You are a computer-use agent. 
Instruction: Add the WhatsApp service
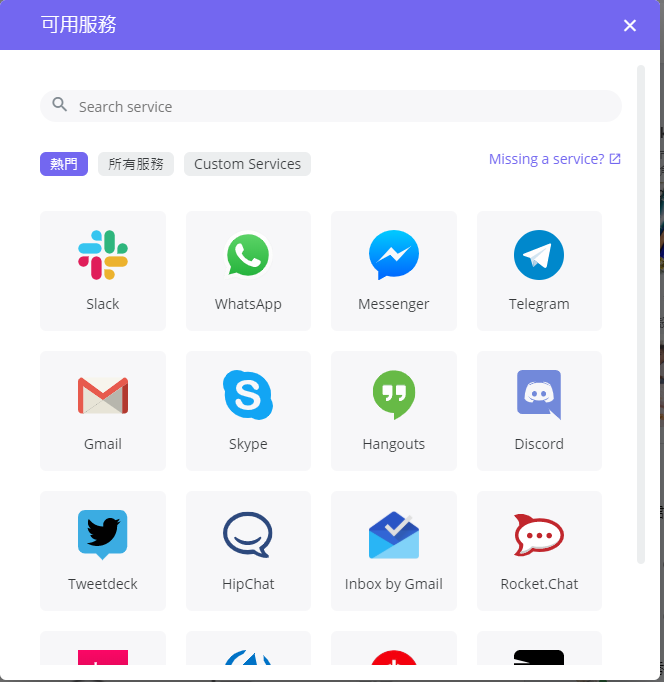click(x=248, y=270)
